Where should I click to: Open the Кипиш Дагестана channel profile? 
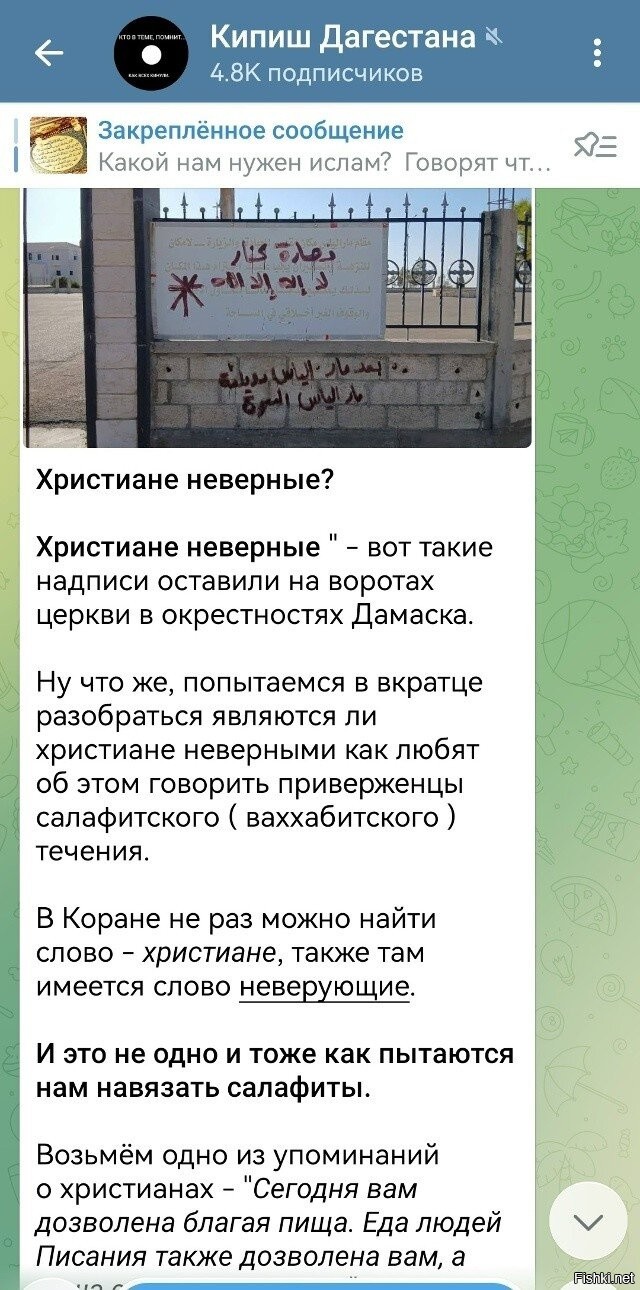pos(342,52)
